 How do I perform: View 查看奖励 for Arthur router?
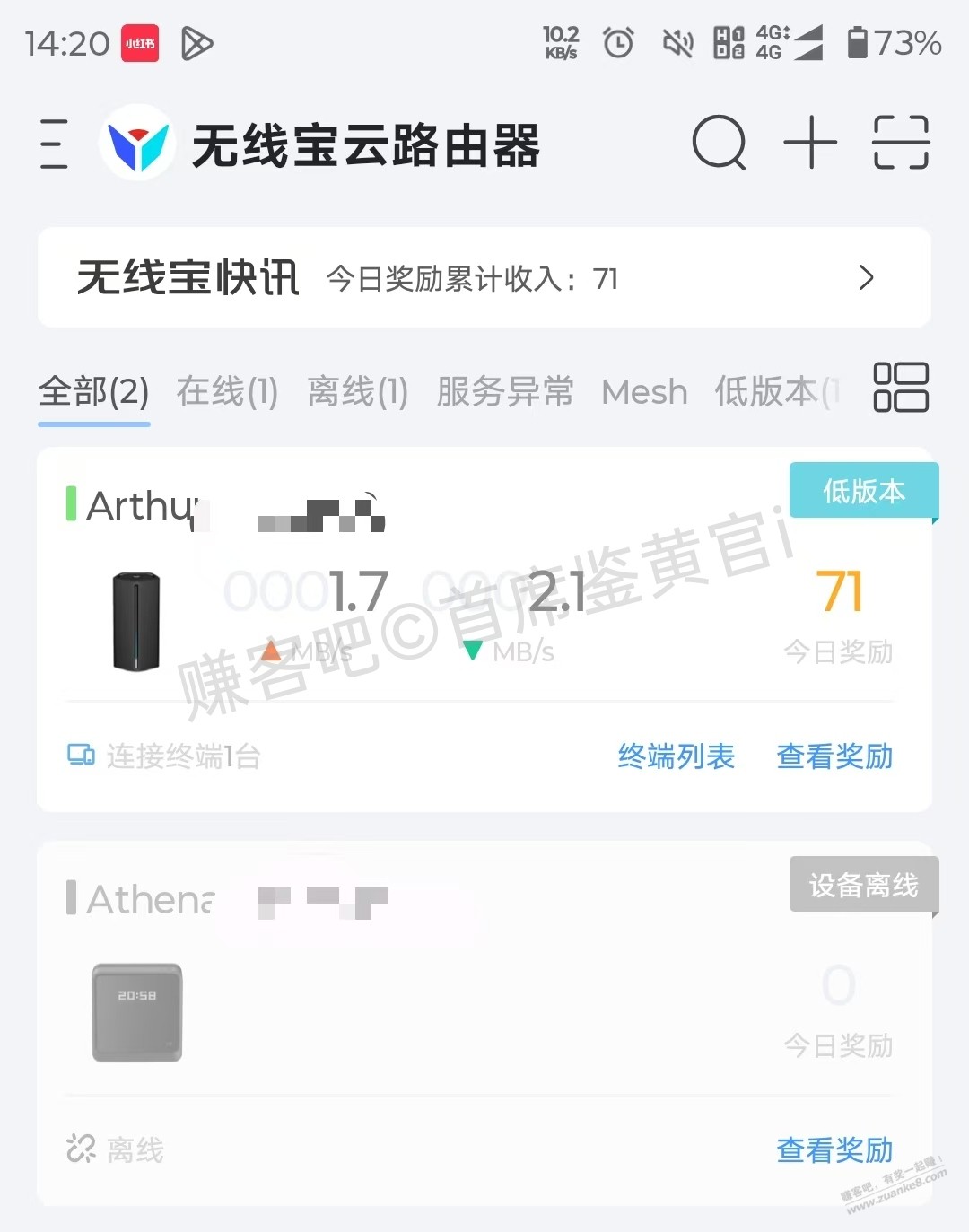[x=834, y=756]
